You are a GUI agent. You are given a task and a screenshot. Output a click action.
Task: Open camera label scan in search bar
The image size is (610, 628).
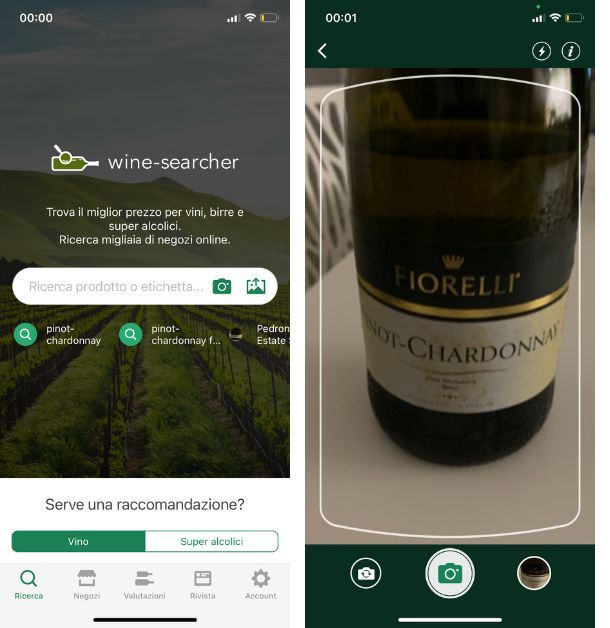click(222, 286)
